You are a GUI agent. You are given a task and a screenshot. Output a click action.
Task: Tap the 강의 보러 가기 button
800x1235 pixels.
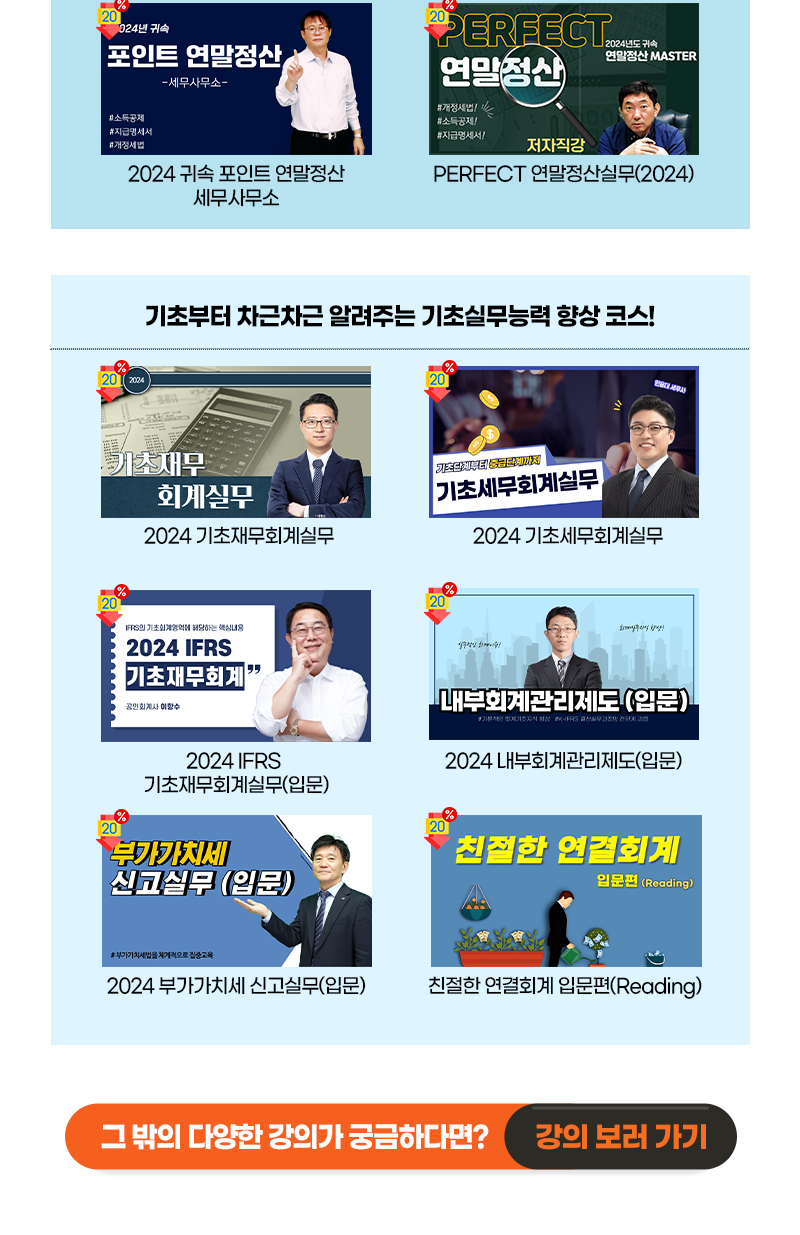coord(620,1137)
